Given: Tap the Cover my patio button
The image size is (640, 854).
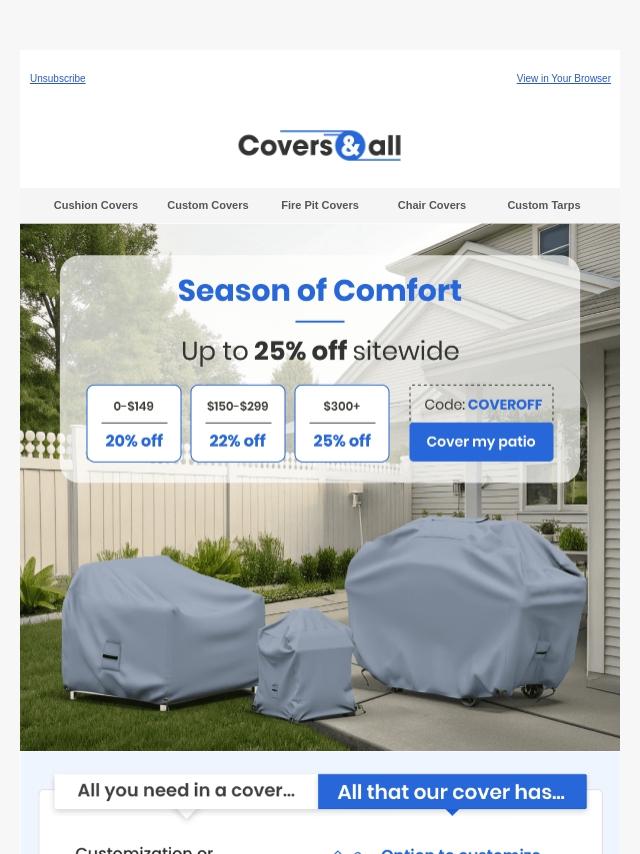Looking at the screenshot, I should tap(481, 442).
